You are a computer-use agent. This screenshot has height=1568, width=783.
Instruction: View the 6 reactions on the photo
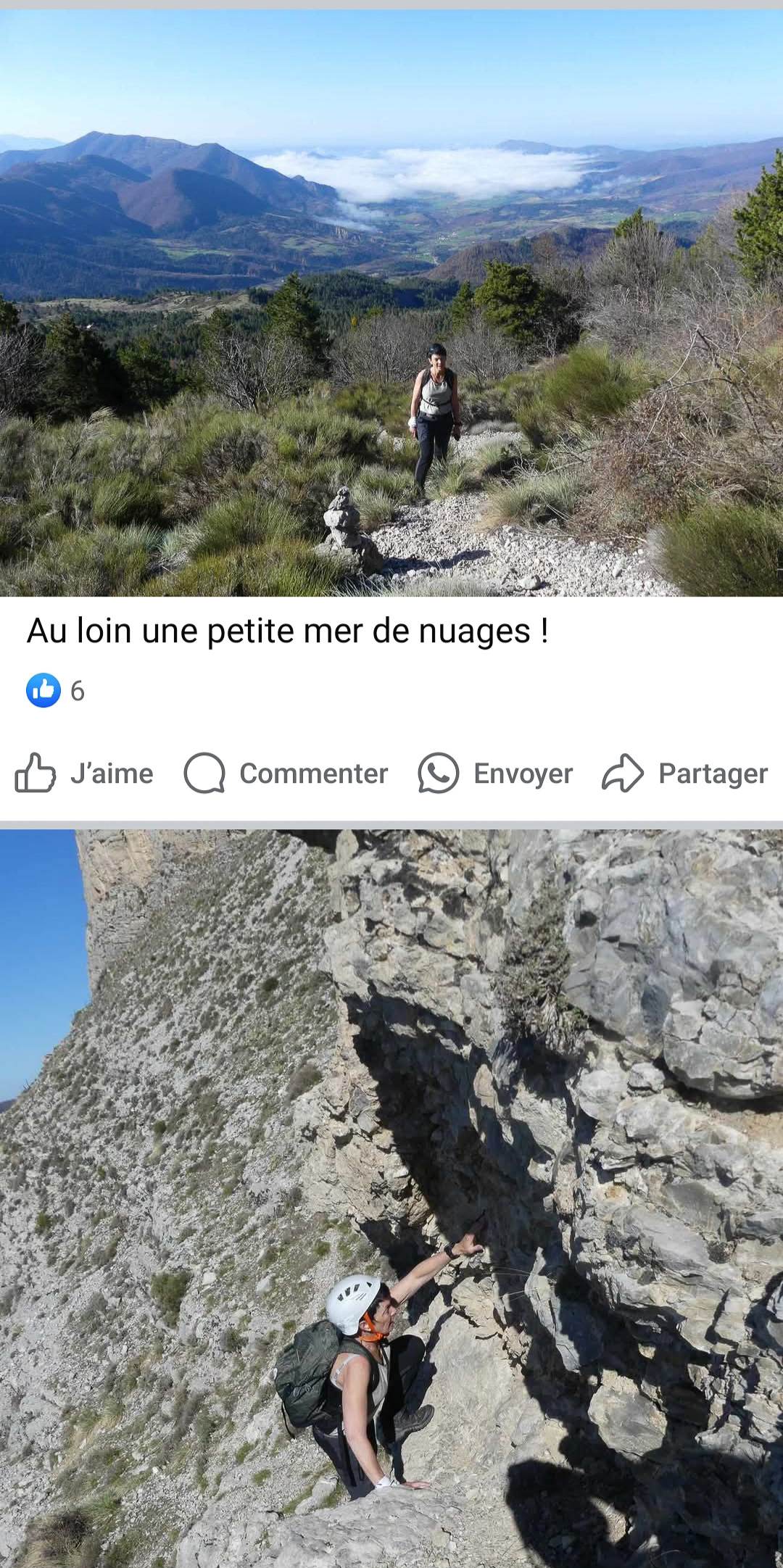[56, 691]
